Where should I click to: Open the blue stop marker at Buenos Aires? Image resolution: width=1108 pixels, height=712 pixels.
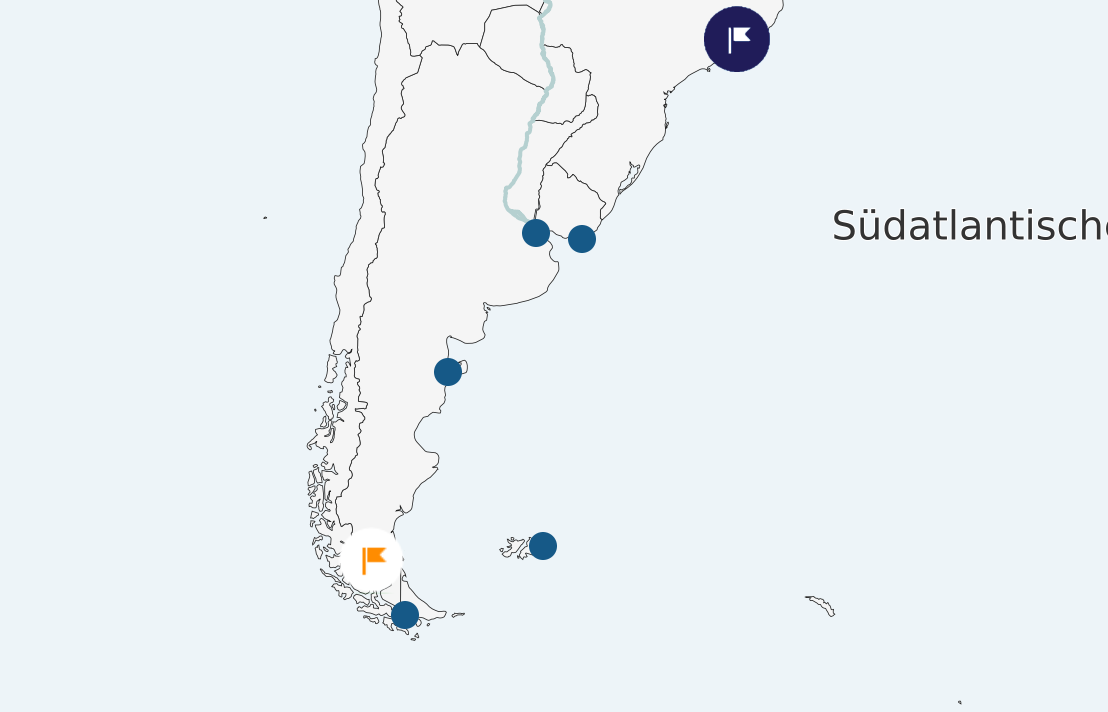[536, 233]
